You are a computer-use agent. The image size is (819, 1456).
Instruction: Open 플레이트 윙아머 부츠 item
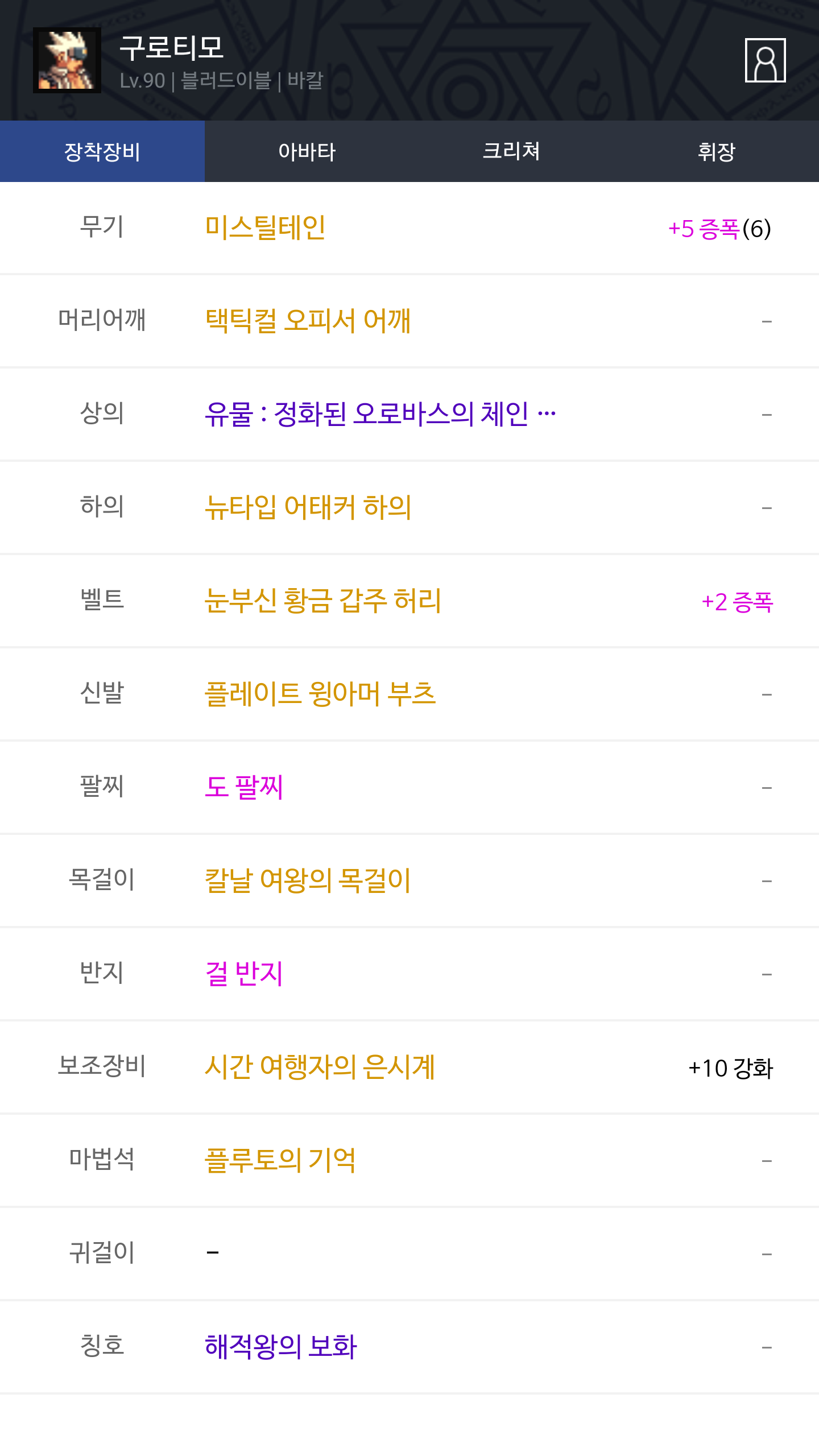[x=320, y=694]
